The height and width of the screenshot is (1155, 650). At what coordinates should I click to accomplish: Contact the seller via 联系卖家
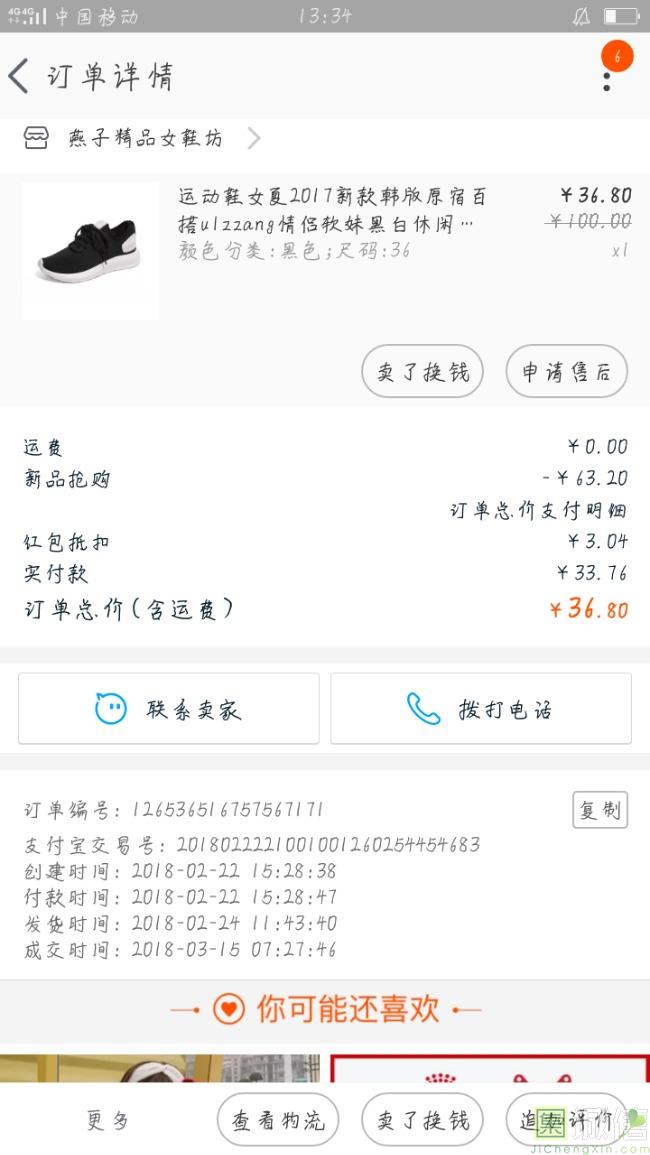click(x=169, y=709)
